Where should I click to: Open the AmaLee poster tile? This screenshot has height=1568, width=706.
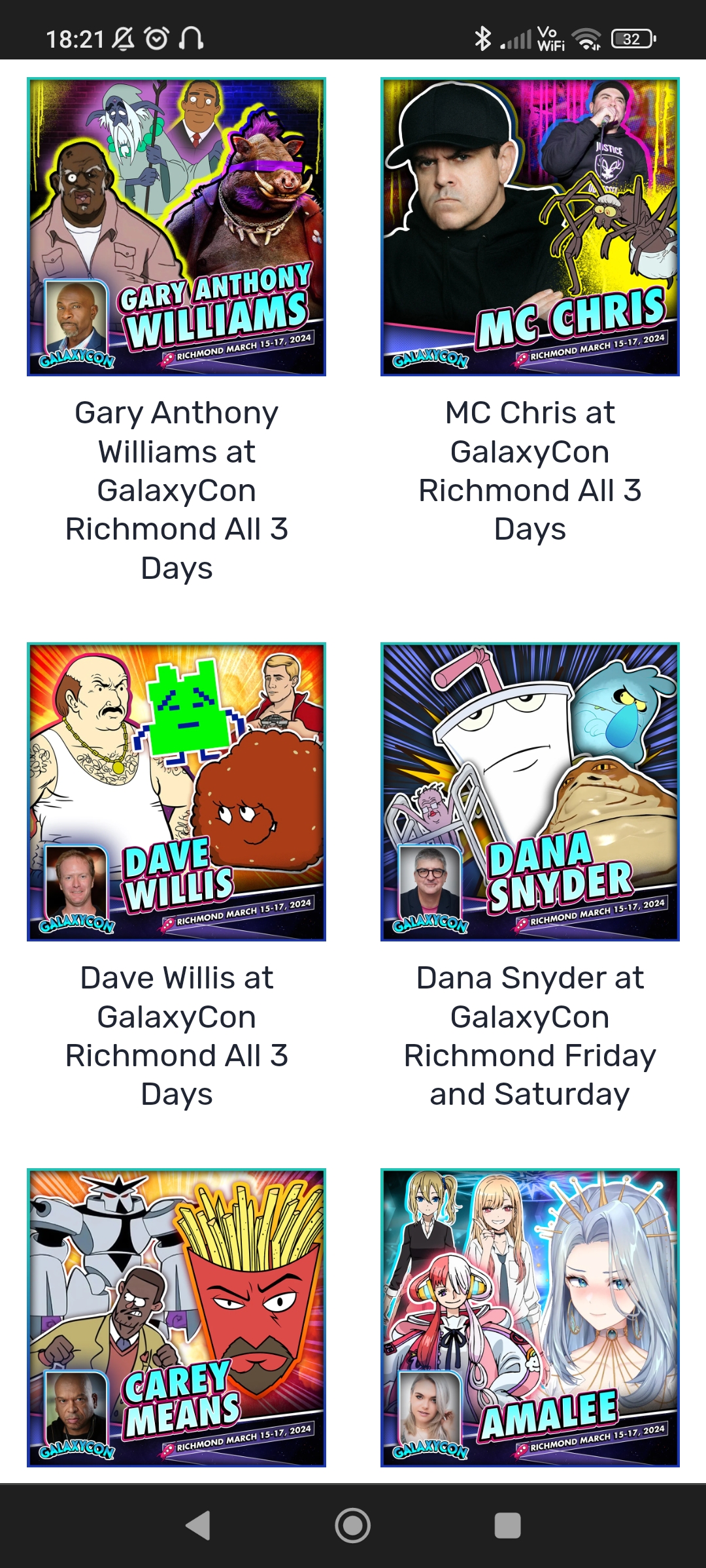(x=530, y=1318)
